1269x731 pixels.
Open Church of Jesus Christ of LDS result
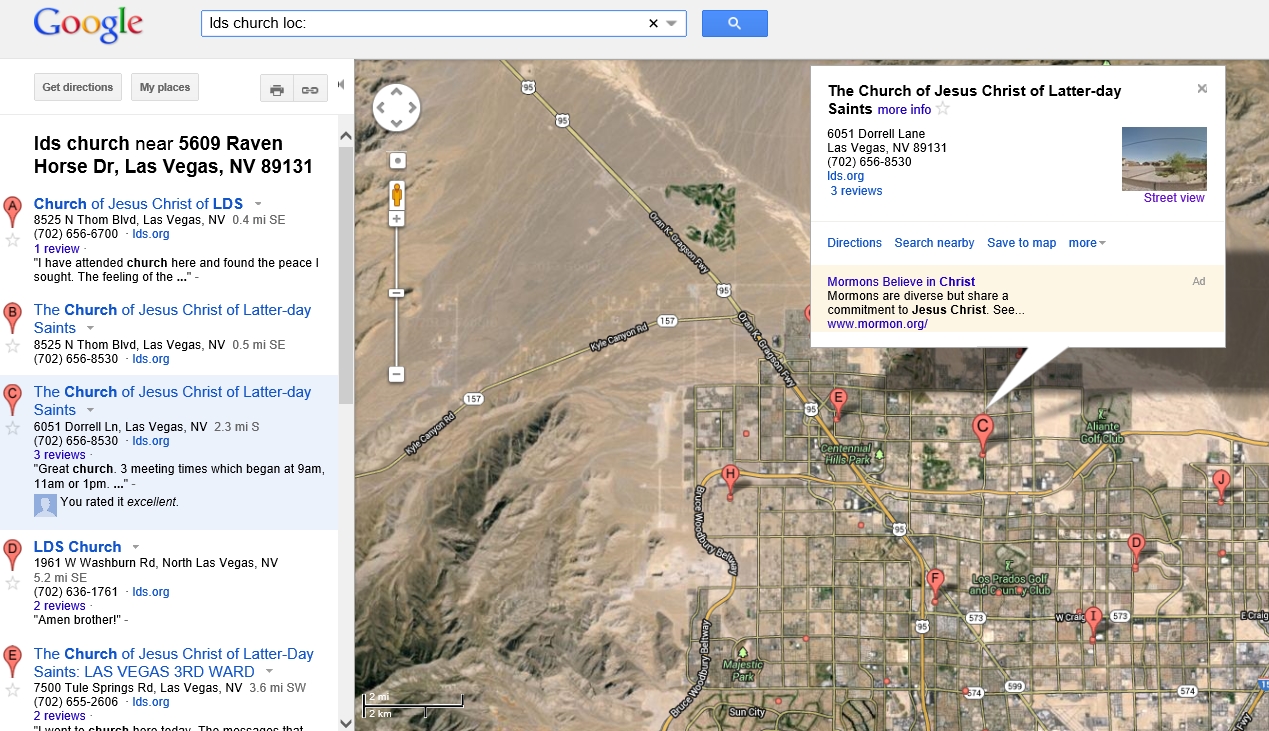(138, 203)
